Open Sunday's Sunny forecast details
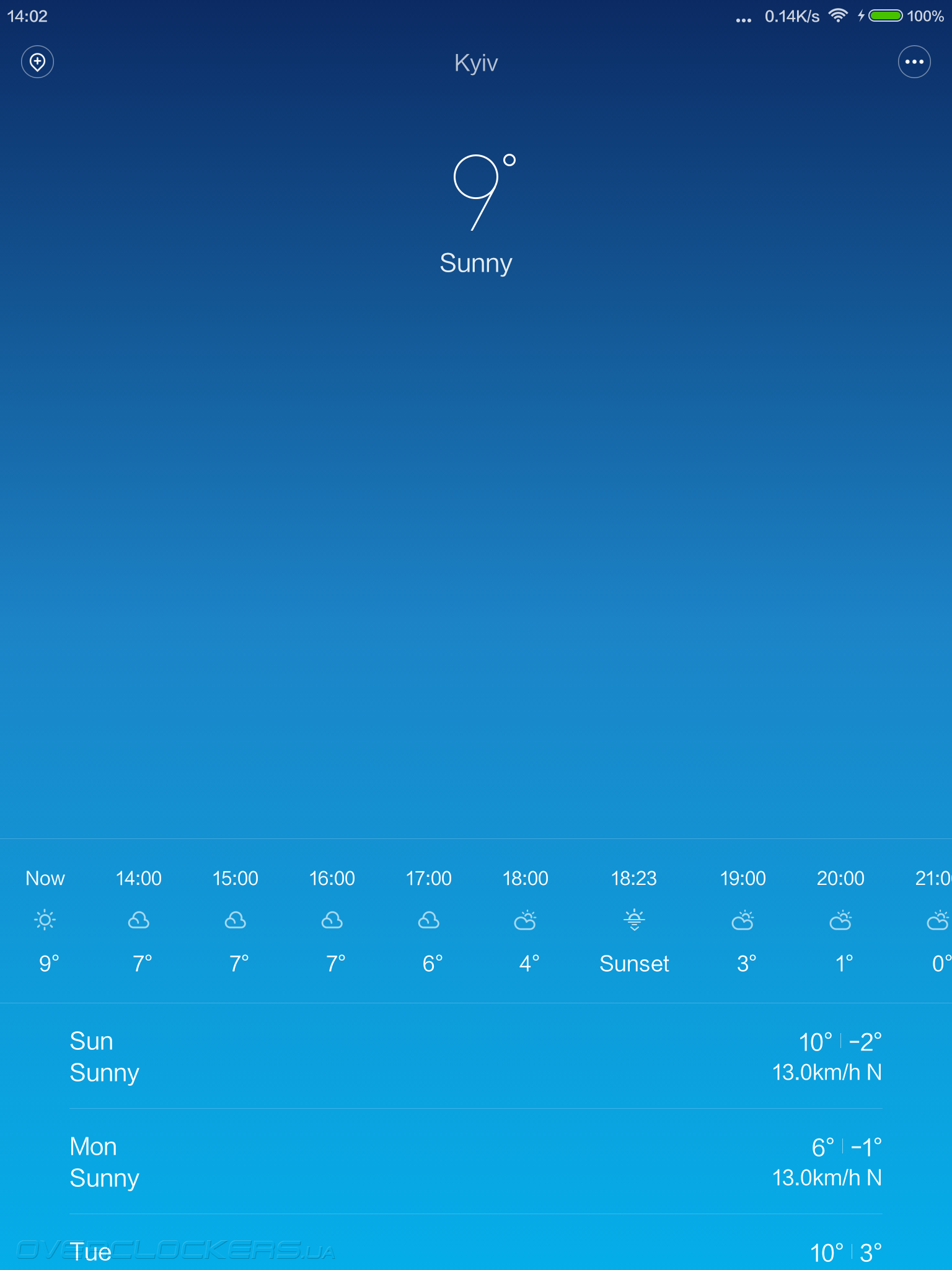 click(475, 1057)
